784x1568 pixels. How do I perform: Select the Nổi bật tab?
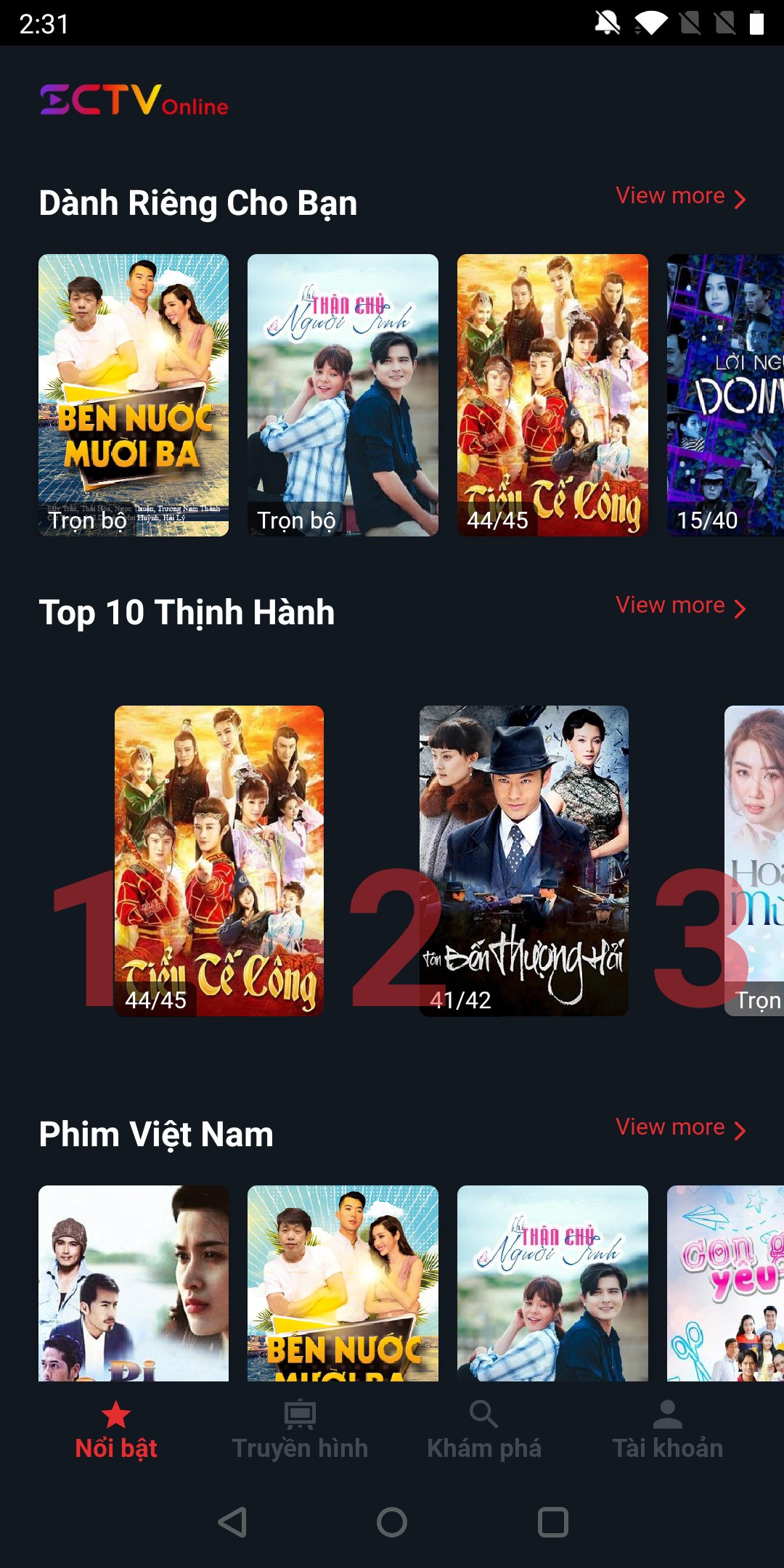[x=116, y=1430]
